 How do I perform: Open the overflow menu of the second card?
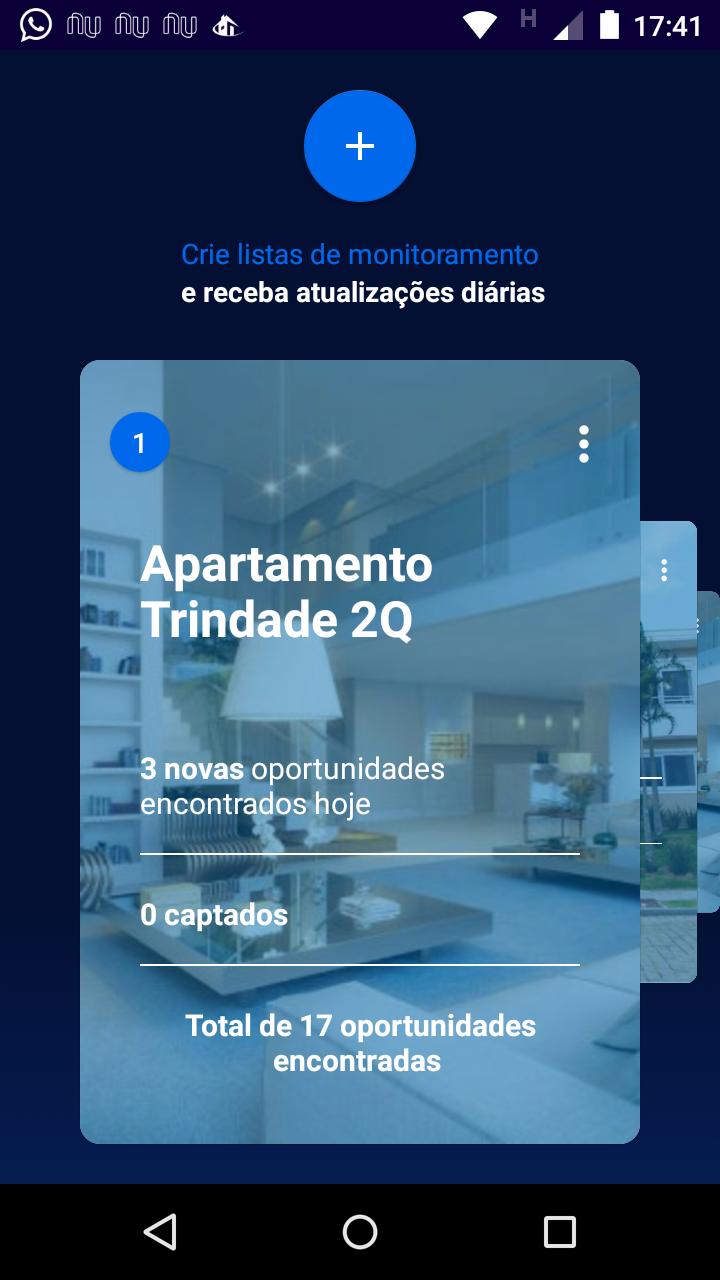click(x=664, y=569)
